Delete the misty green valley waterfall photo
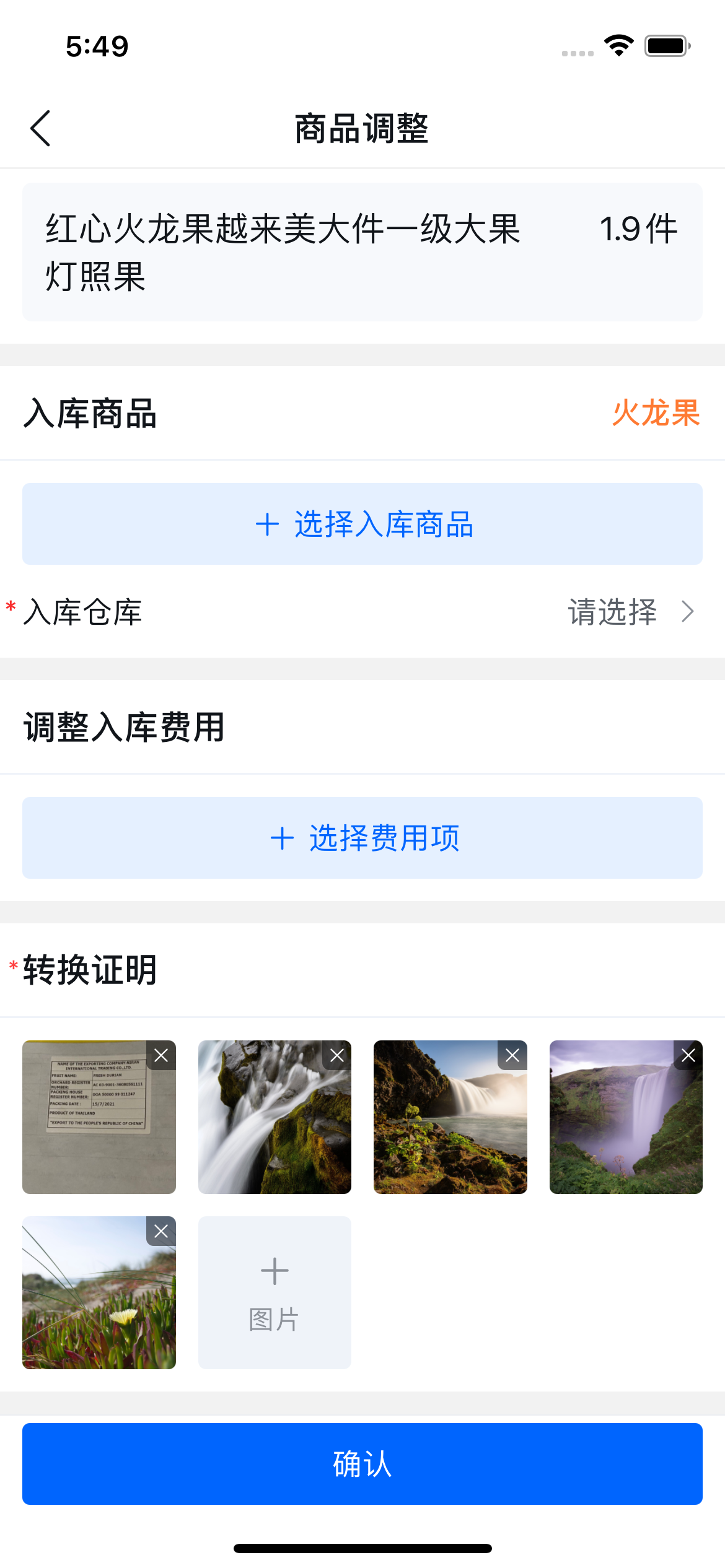Image resolution: width=725 pixels, height=1568 pixels. click(x=688, y=1056)
